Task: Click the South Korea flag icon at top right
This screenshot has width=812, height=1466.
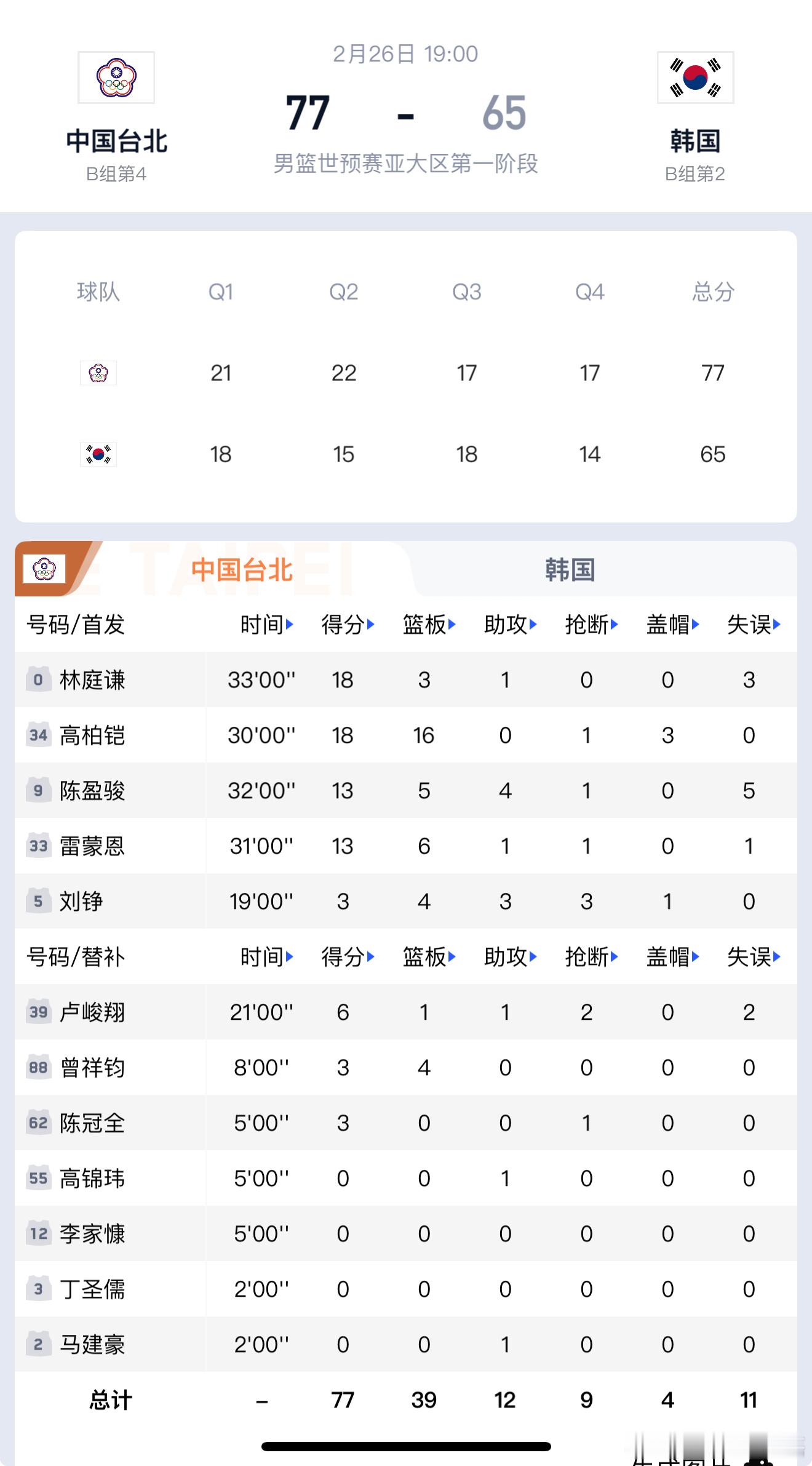Action: tap(695, 78)
